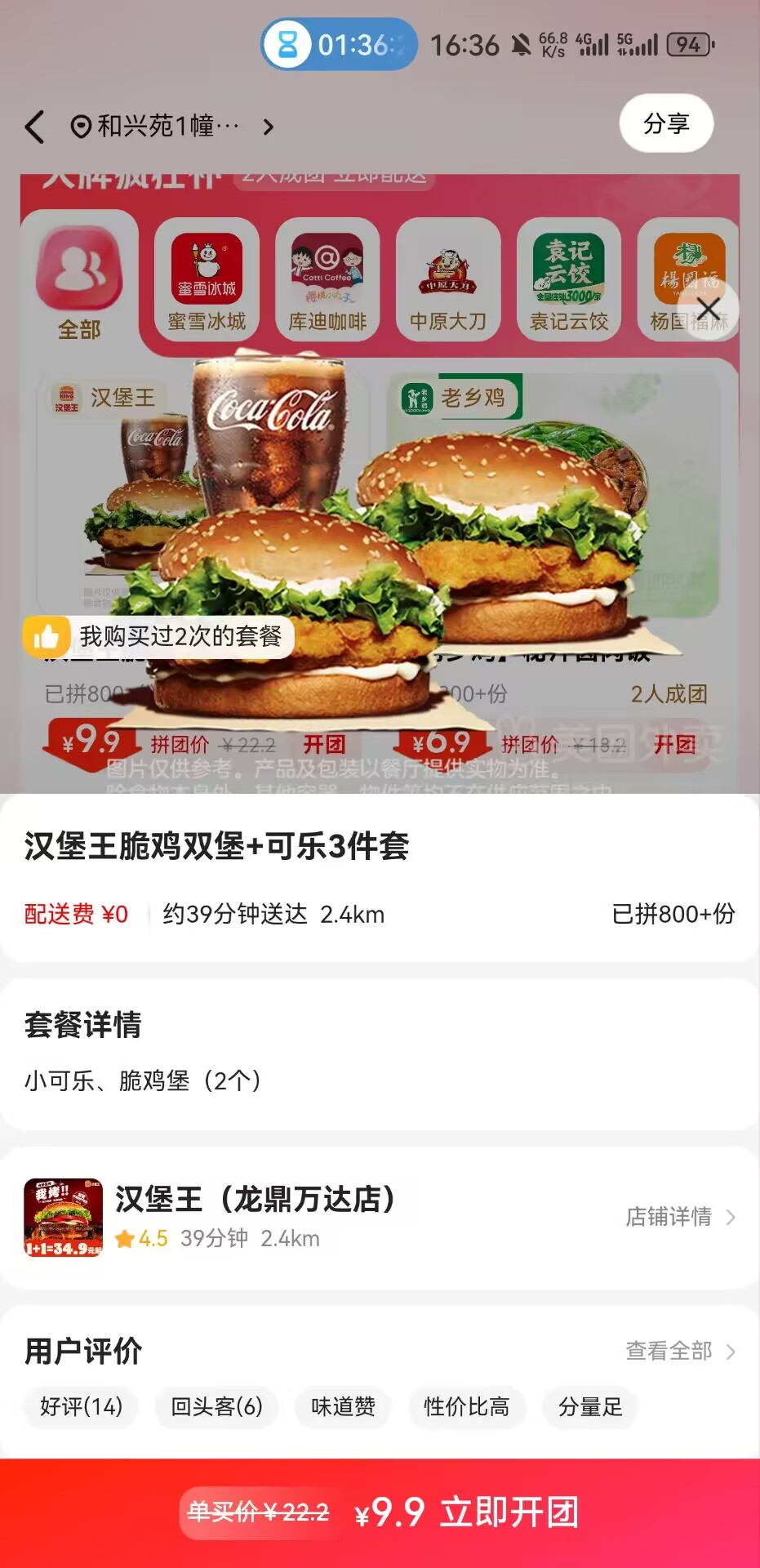Start group buy with ¥9.9 立即开团
Image resolution: width=760 pixels, height=1568 pixels.
(465, 1512)
